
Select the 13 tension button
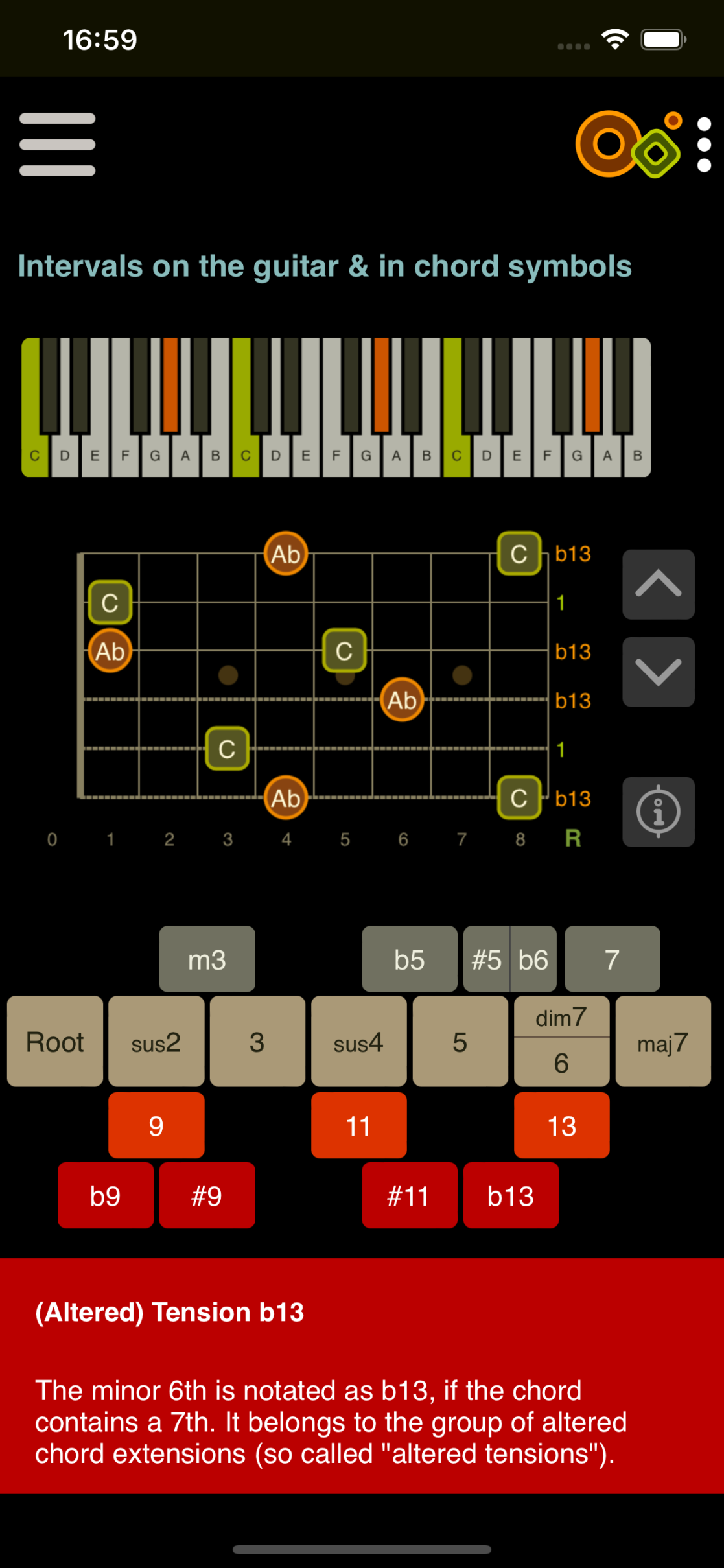click(x=561, y=1125)
